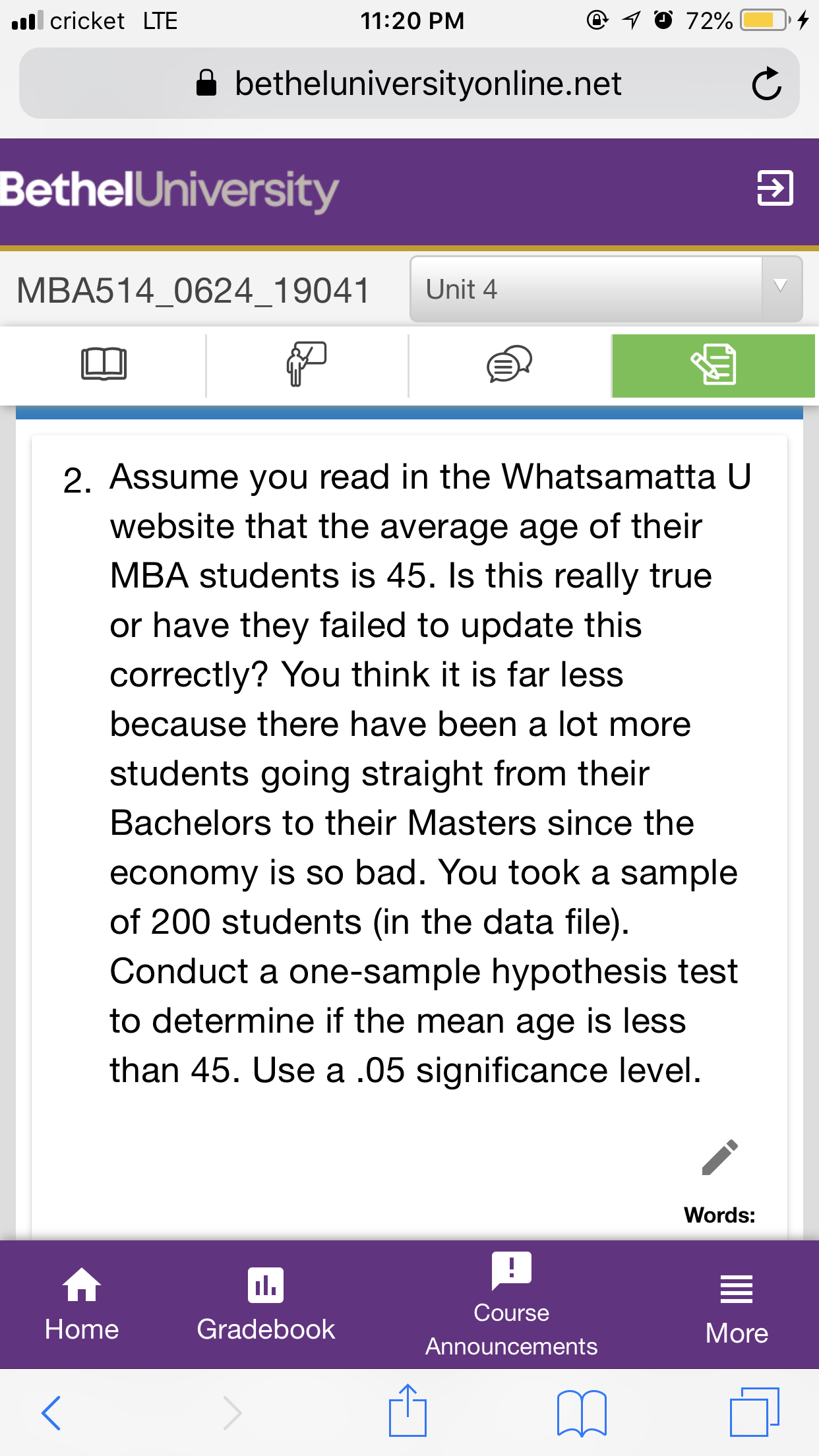The width and height of the screenshot is (819, 1456).
Task: Share this page
Action: point(408,1410)
